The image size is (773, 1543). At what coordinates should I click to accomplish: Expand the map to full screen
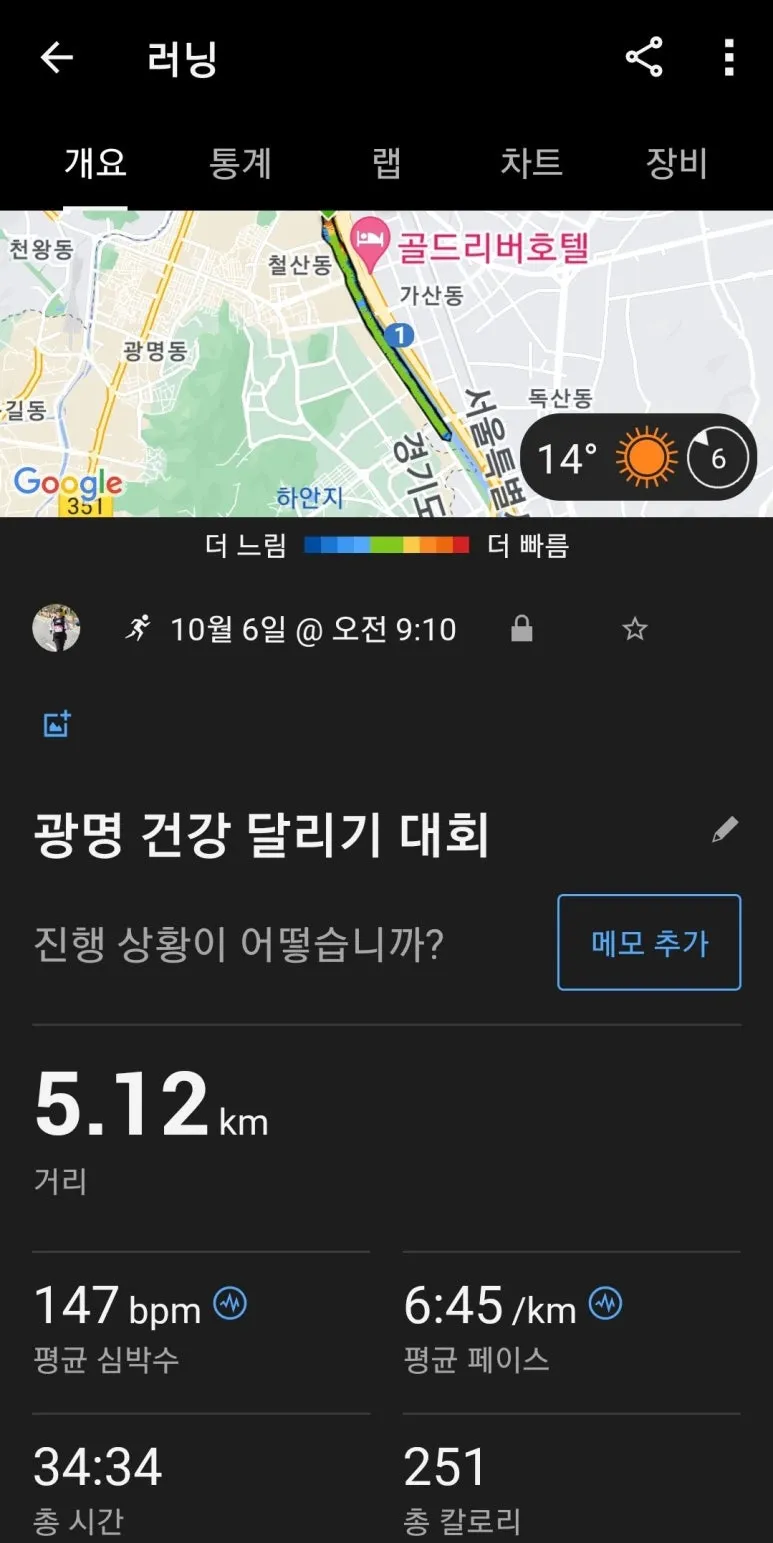tap(386, 360)
